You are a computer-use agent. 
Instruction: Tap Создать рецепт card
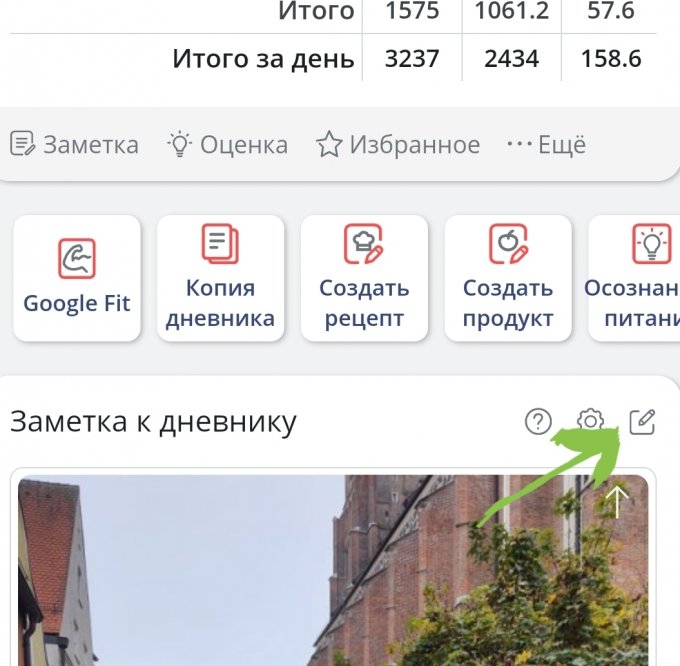(x=364, y=278)
